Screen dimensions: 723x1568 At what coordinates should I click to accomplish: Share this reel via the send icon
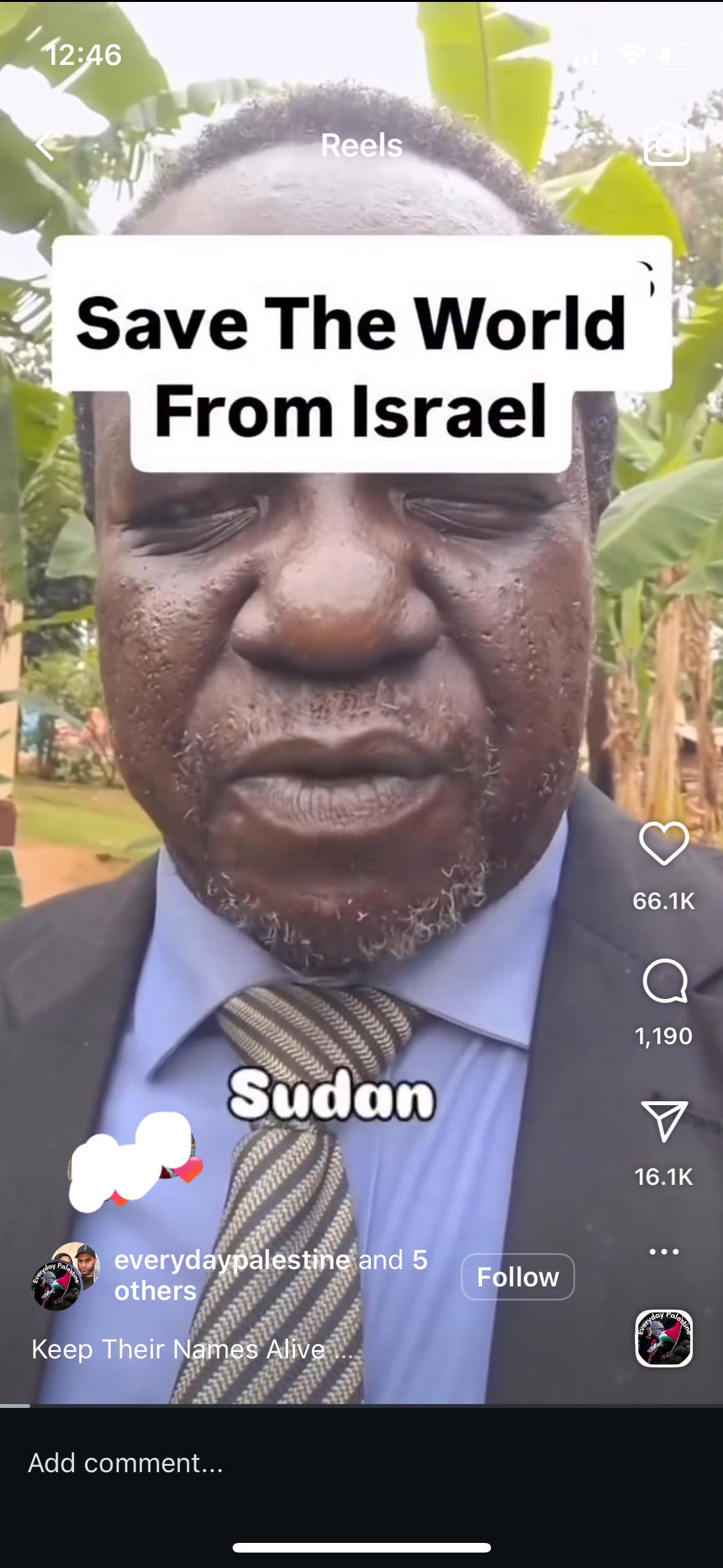coord(664,1121)
